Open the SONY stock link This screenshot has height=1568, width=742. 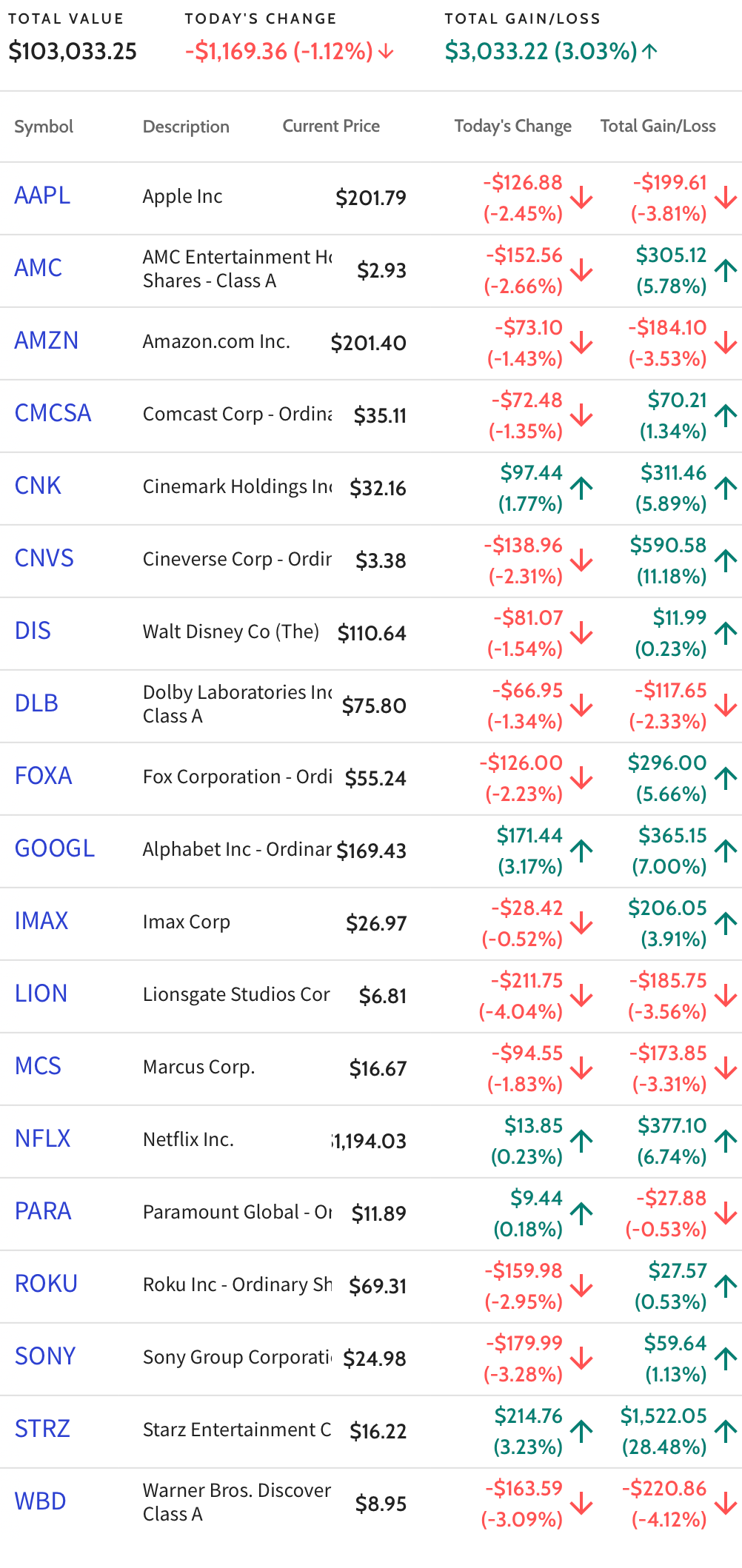(x=45, y=1356)
